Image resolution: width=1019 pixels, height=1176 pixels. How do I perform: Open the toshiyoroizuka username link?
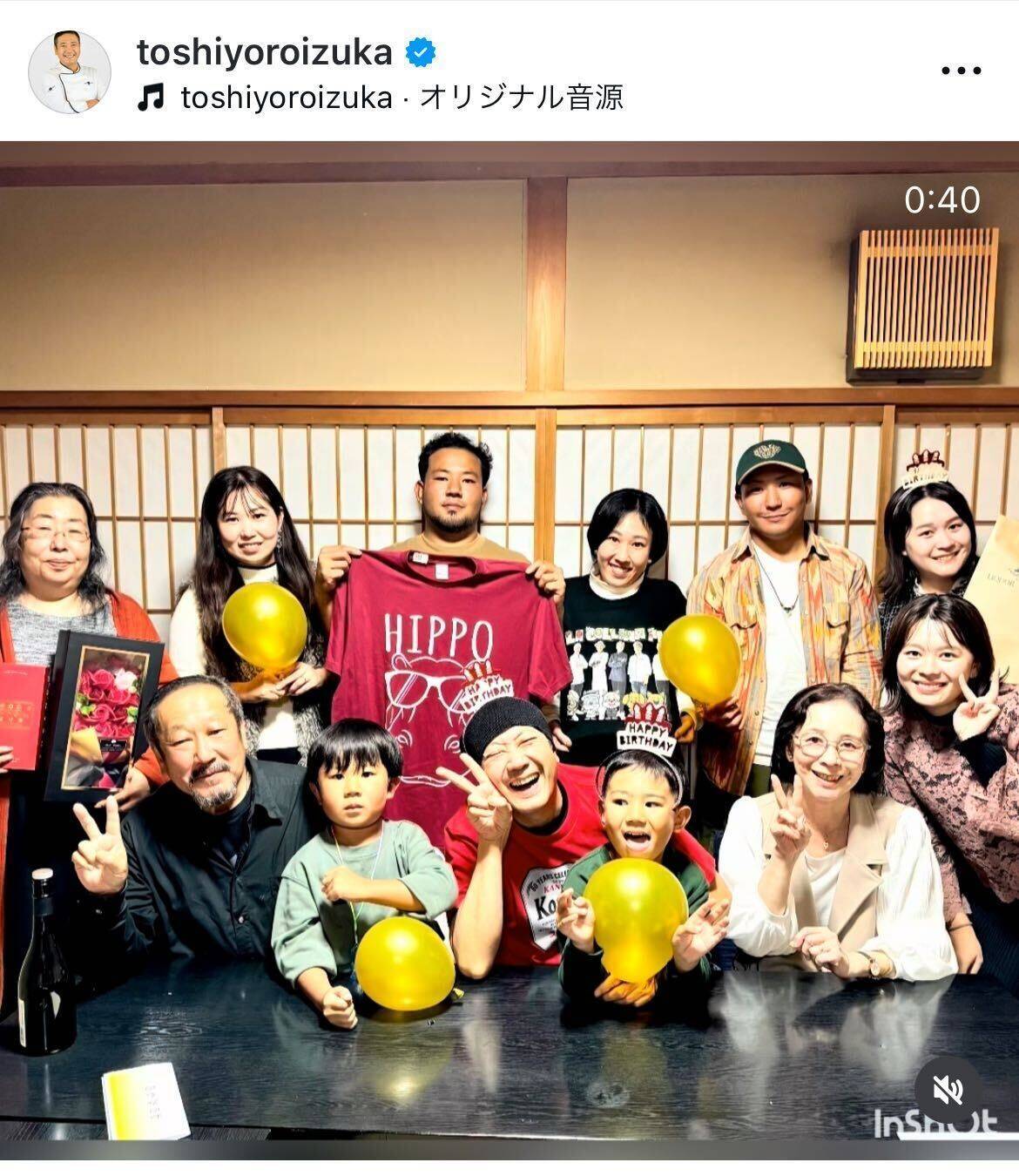(x=264, y=53)
